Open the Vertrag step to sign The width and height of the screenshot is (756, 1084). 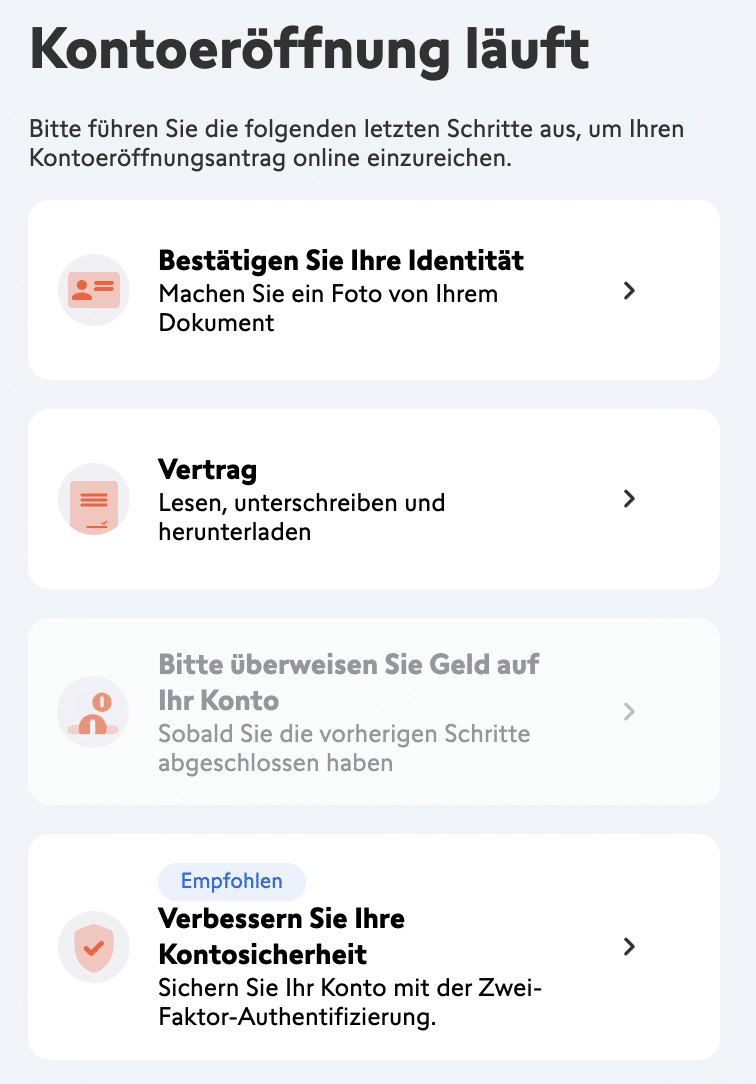(x=373, y=499)
